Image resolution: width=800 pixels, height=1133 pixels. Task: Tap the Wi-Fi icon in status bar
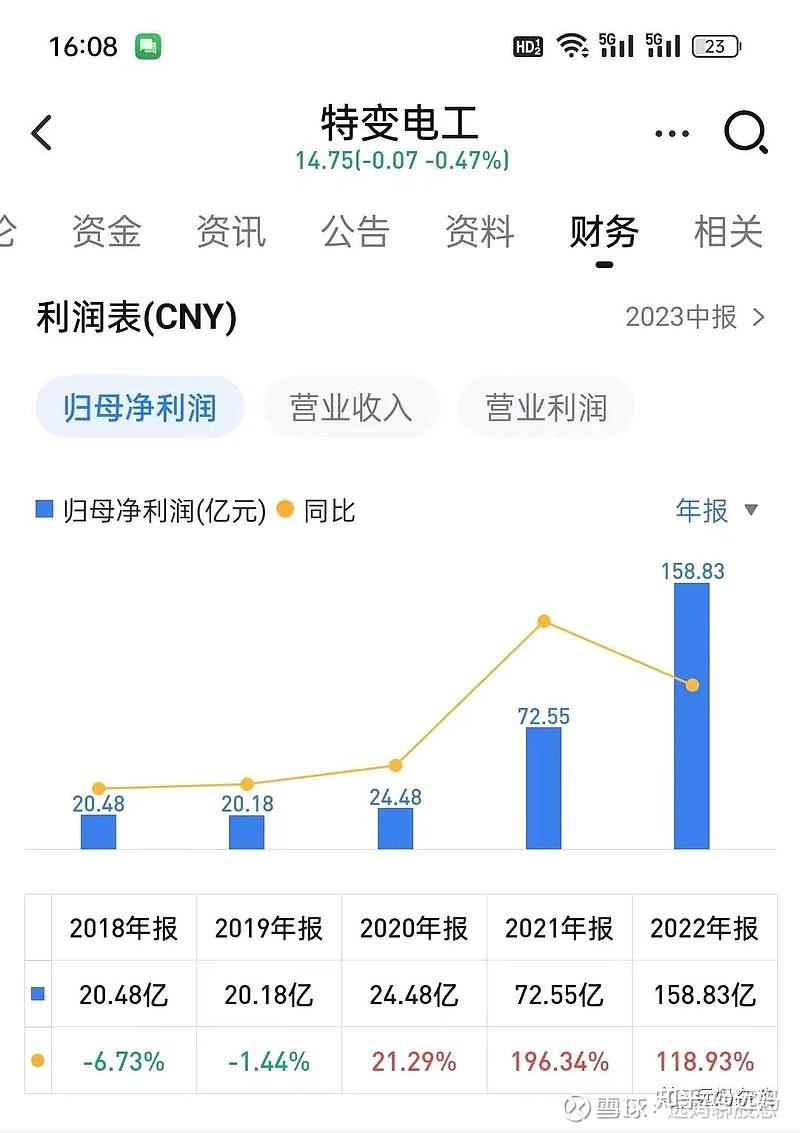(x=572, y=44)
